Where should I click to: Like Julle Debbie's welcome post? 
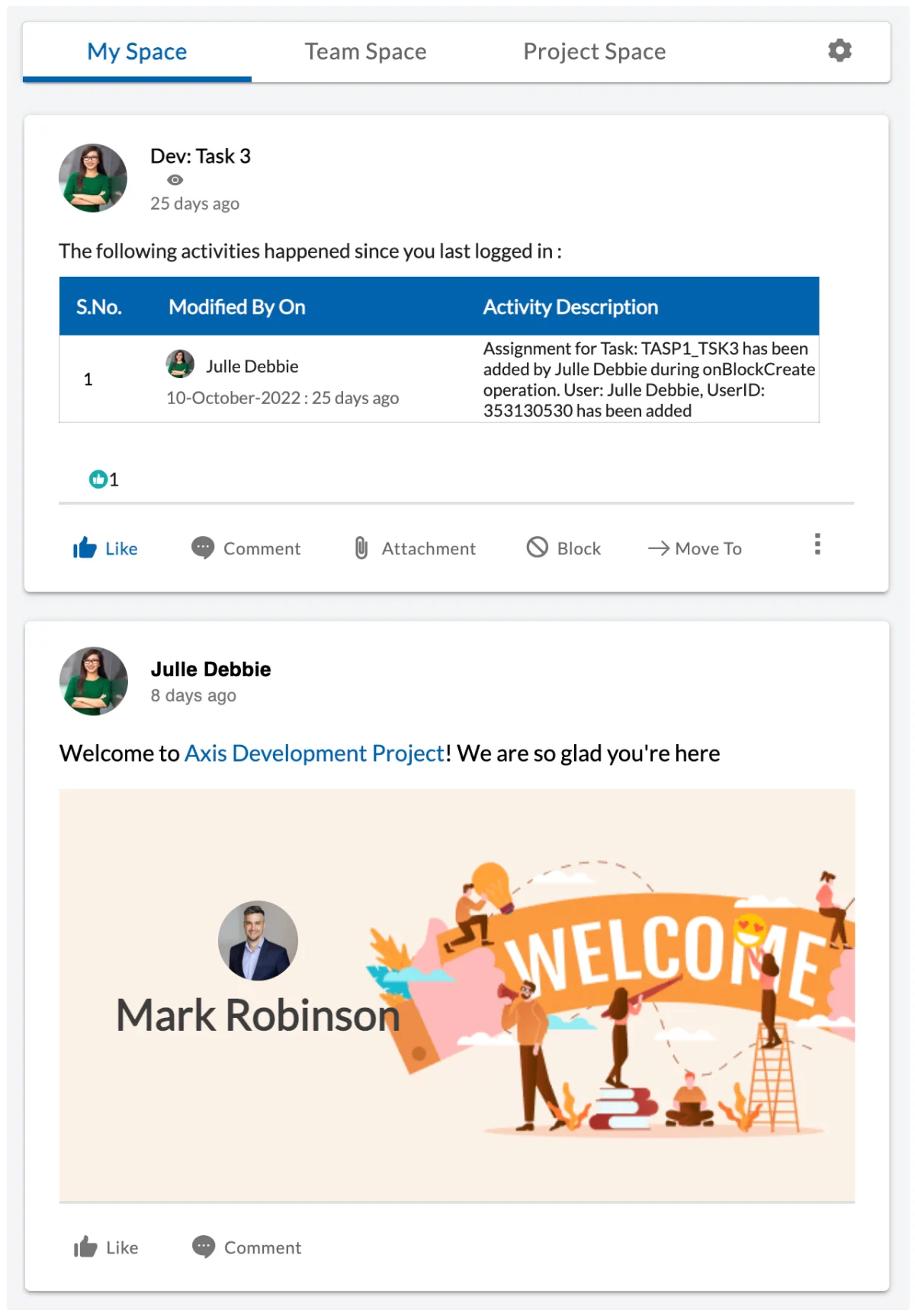(x=106, y=1247)
